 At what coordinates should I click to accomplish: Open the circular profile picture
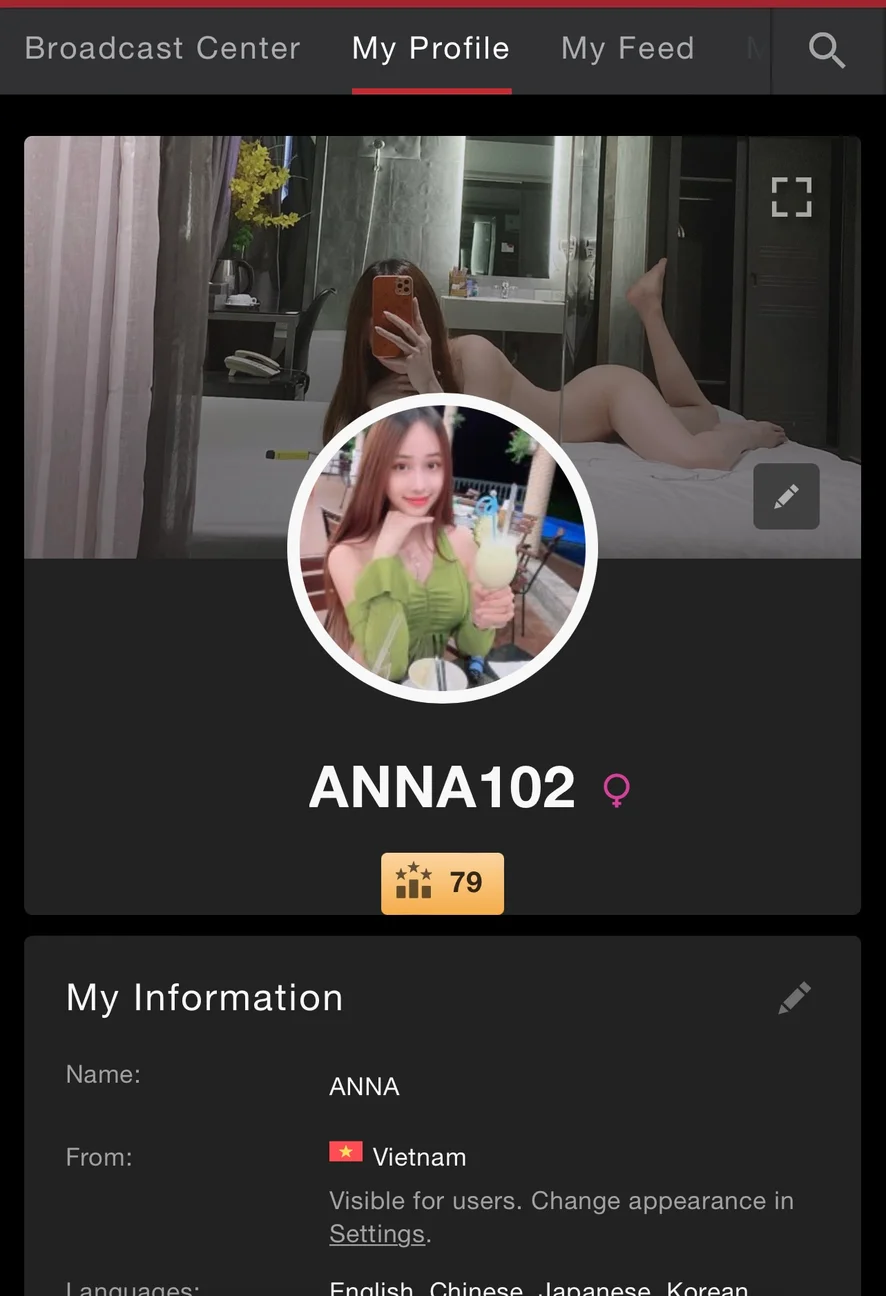tap(442, 549)
